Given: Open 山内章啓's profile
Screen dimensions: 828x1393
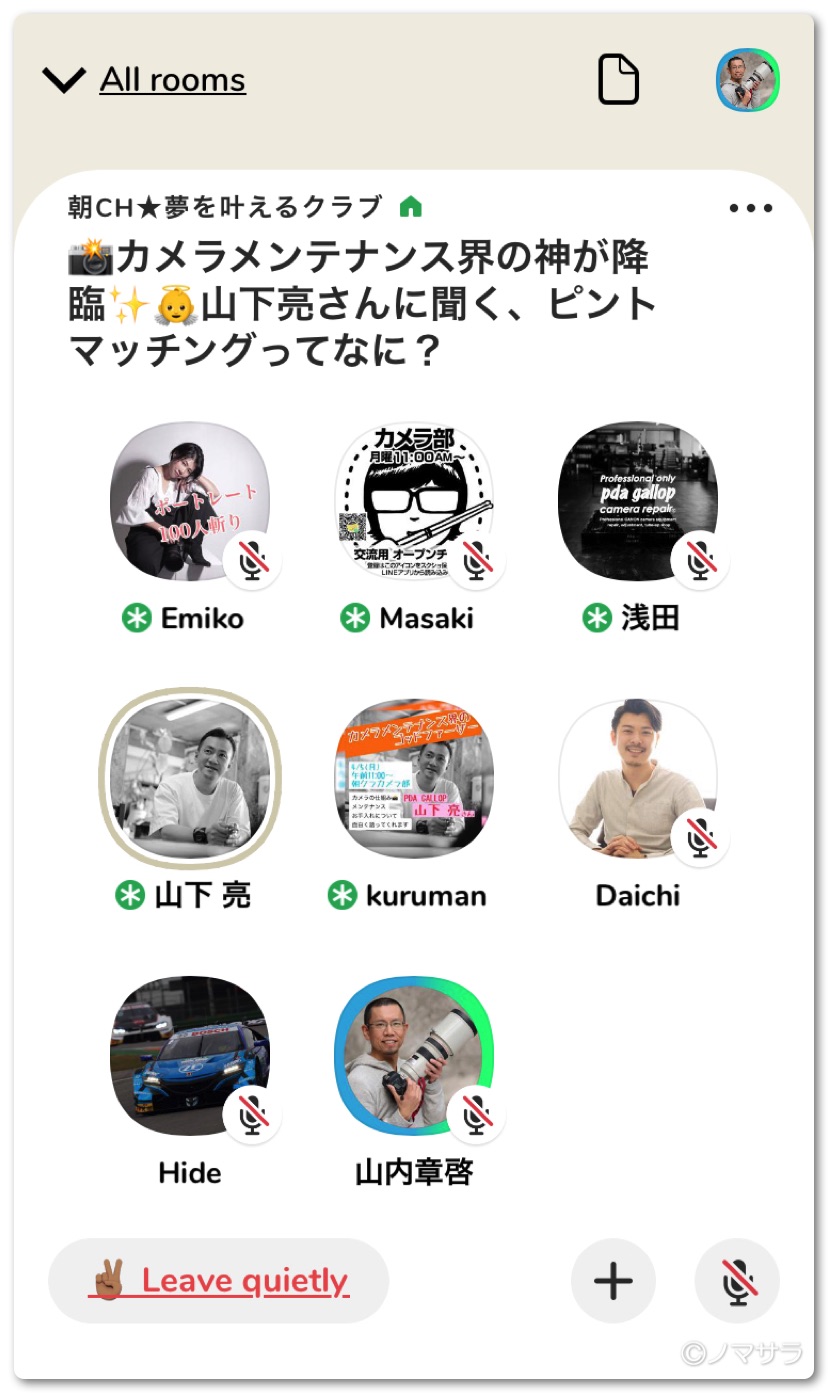Looking at the screenshot, I should [413, 1056].
